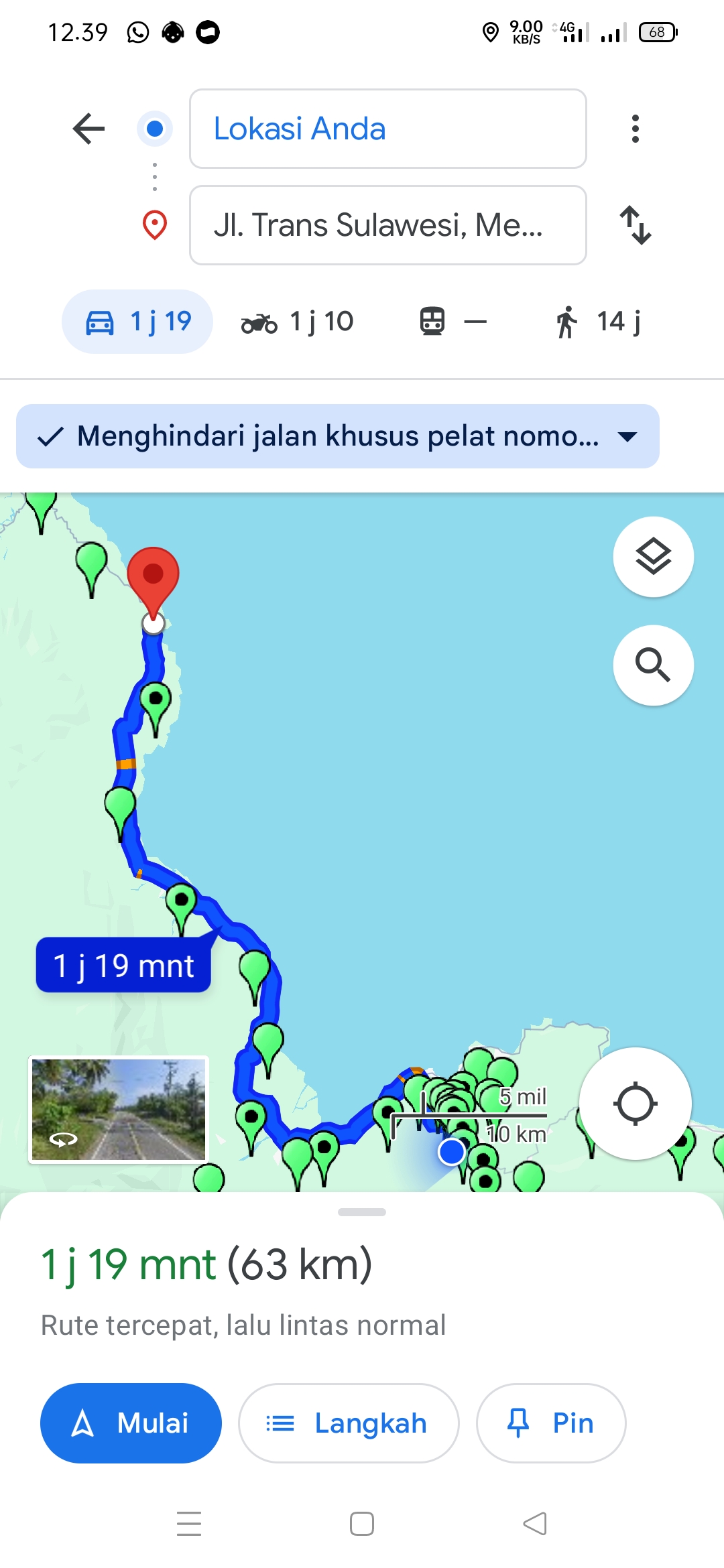Edit the Lokasi Anda starting point field
724x1568 pixels.
pyautogui.click(x=388, y=129)
